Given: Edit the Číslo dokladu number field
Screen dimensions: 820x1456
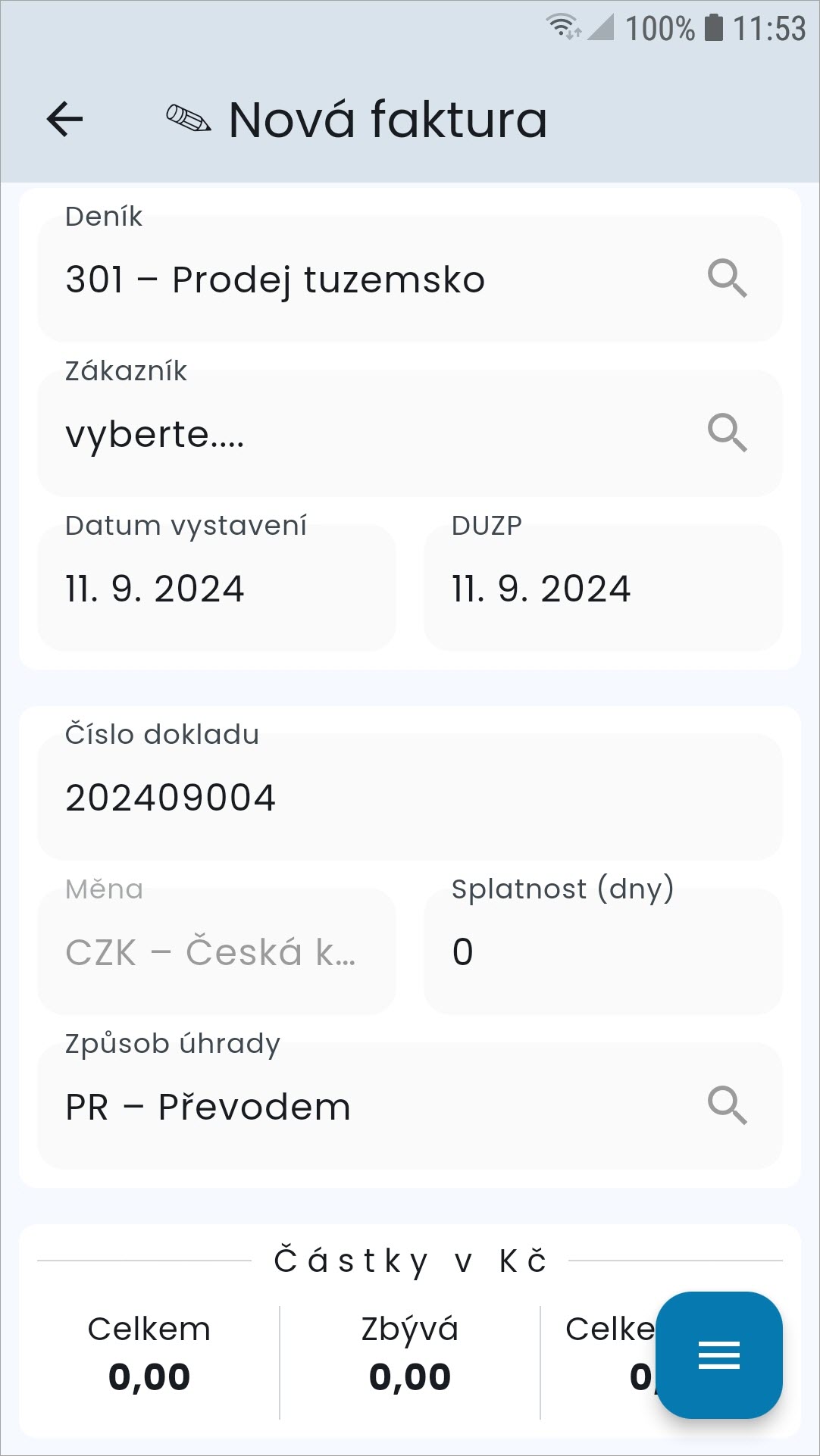Looking at the screenshot, I should point(410,797).
